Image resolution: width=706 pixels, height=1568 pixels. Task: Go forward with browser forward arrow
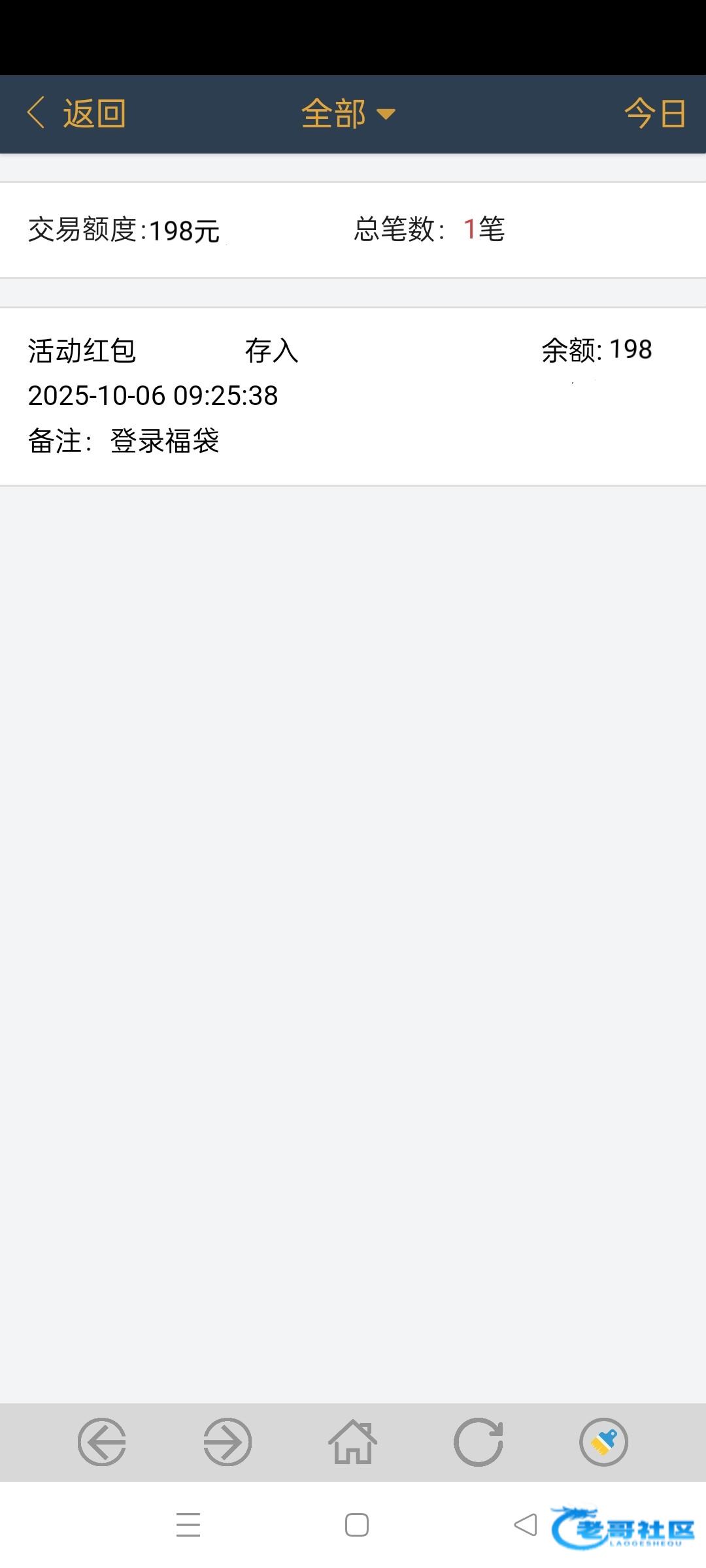(x=227, y=1442)
